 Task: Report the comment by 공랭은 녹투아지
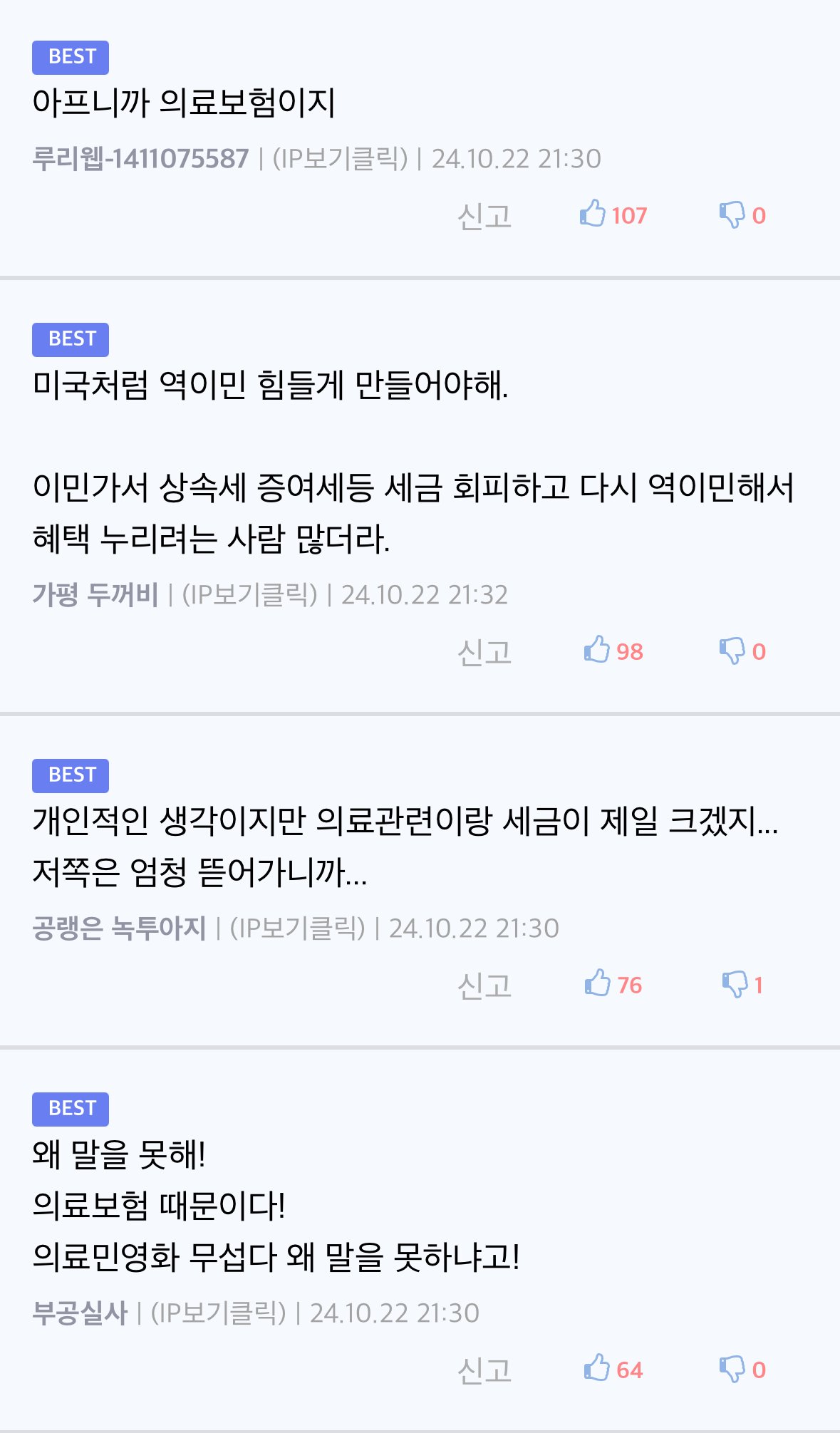pyautogui.click(x=484, y=985)
